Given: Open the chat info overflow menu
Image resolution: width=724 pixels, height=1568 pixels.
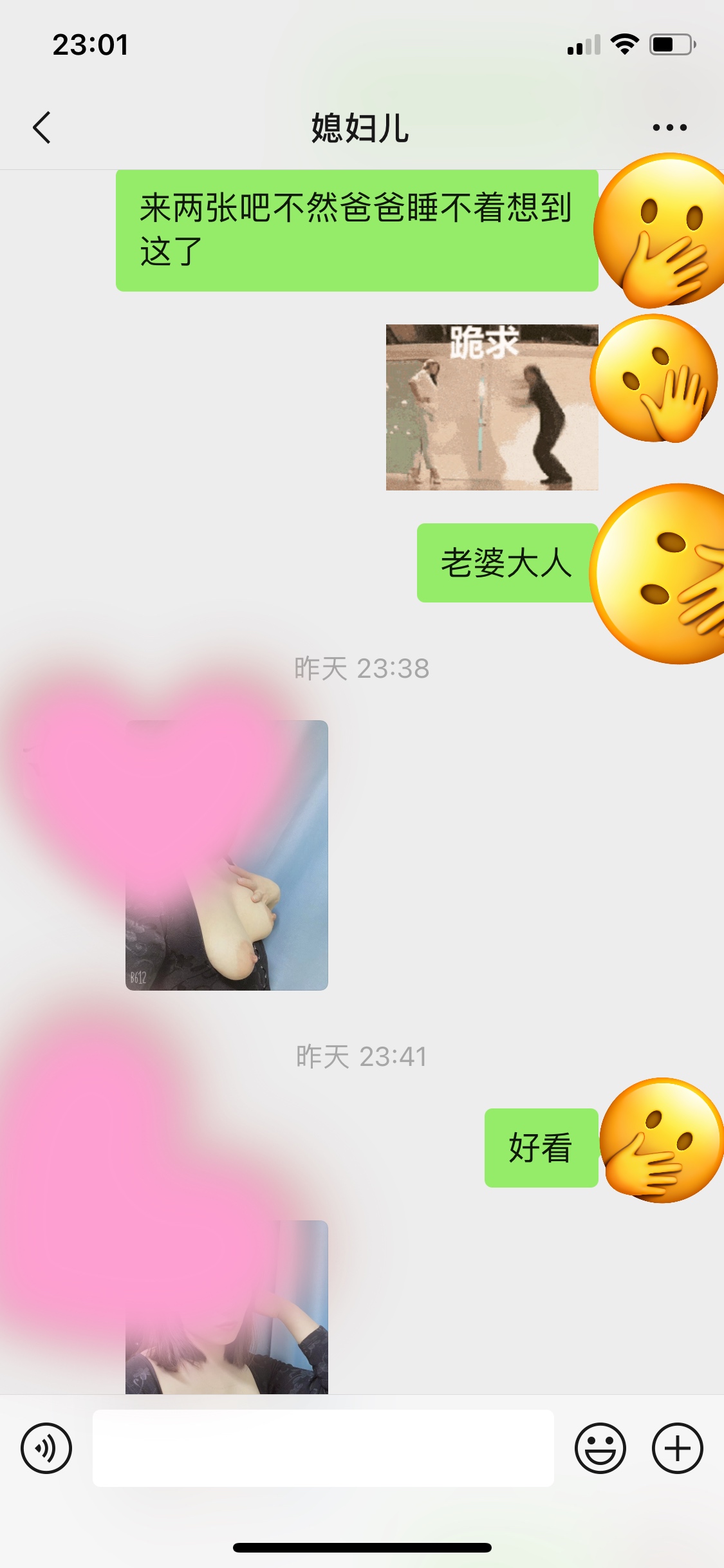Looking at the screenshot, I should pos(669,127).
